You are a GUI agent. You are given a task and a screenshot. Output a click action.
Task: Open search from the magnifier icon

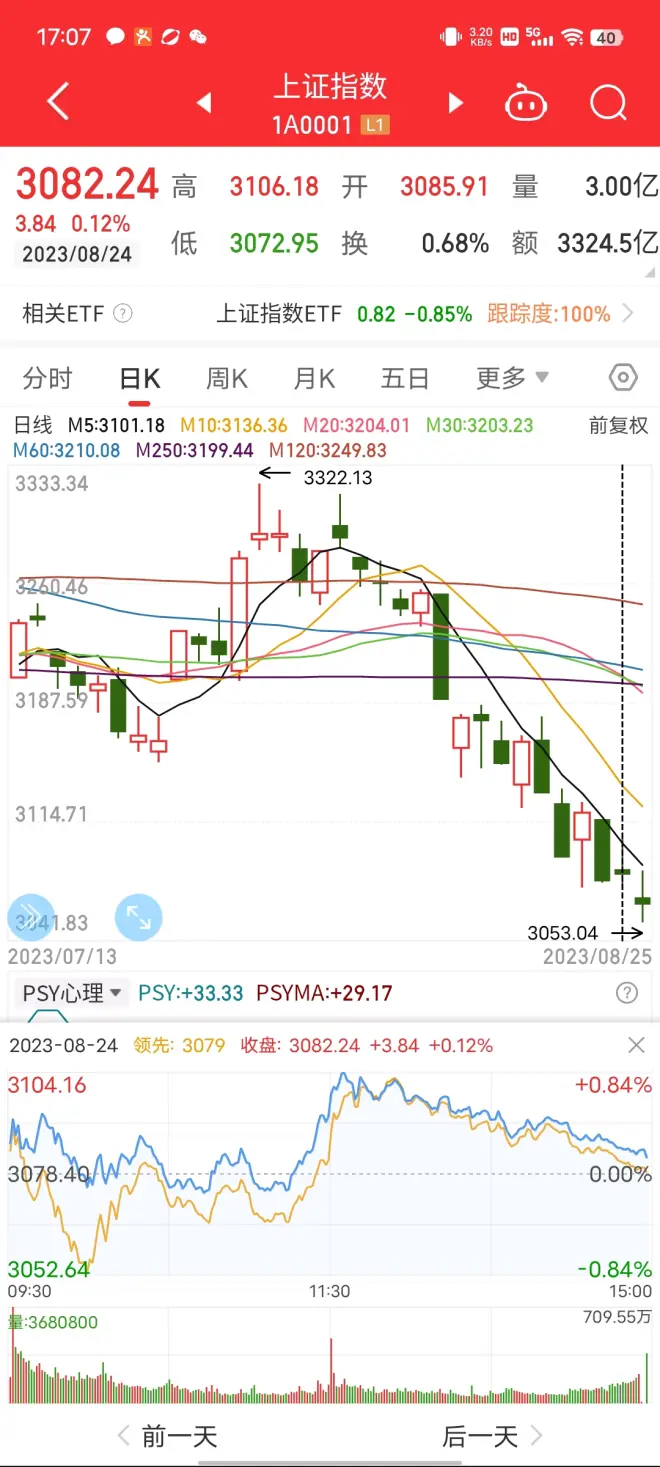[x=608, y=102]
